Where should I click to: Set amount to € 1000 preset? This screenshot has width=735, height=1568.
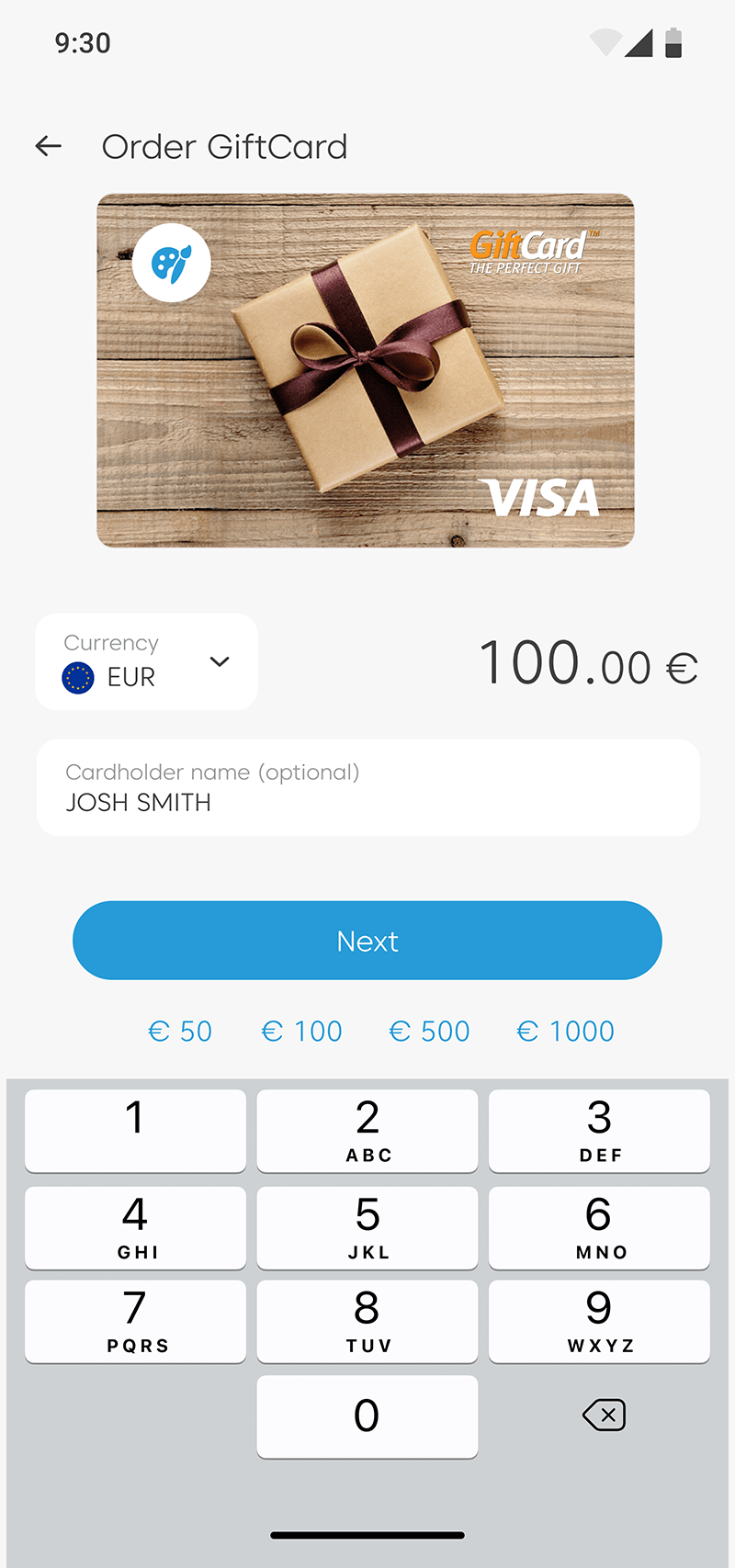tap(565, 1032)
